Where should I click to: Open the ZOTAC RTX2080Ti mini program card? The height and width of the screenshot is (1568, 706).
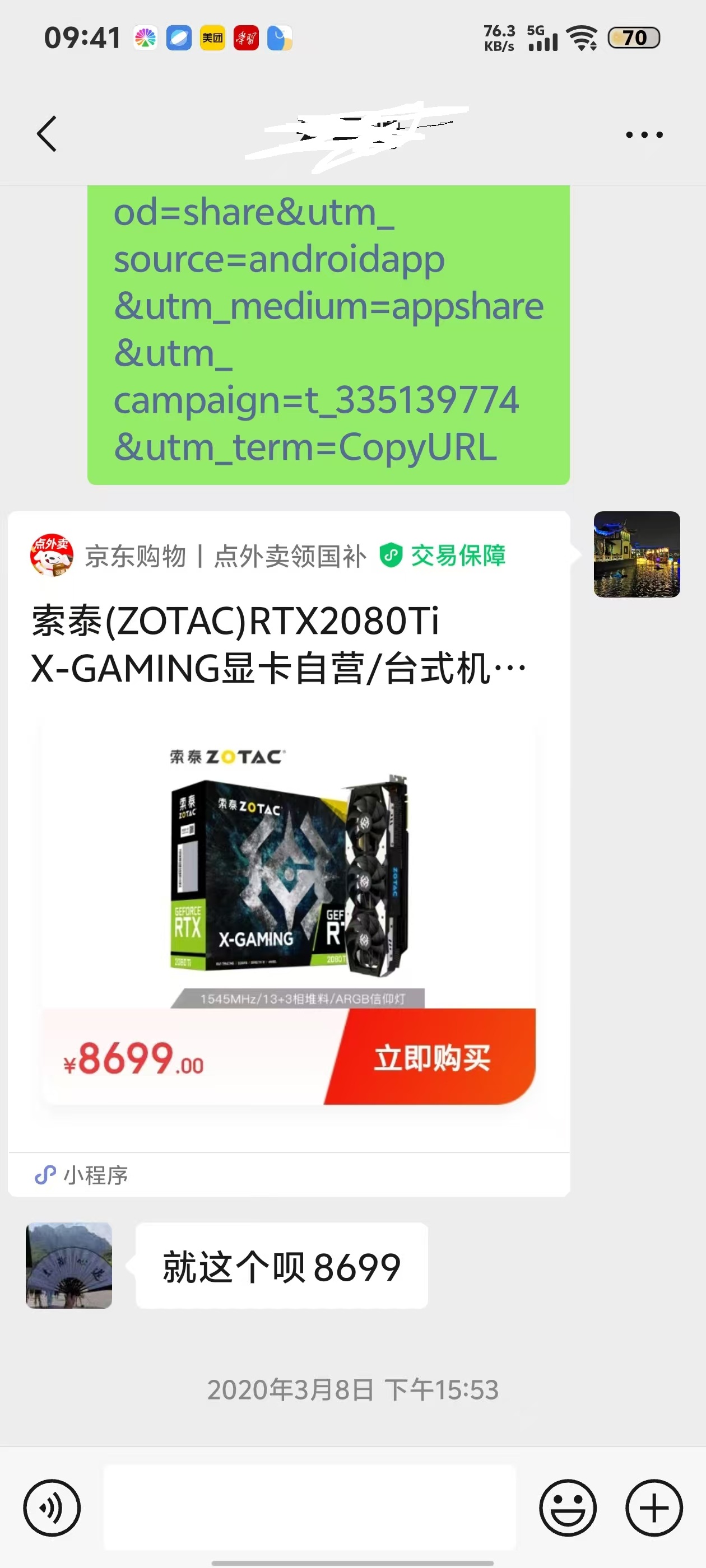(288, 852)
